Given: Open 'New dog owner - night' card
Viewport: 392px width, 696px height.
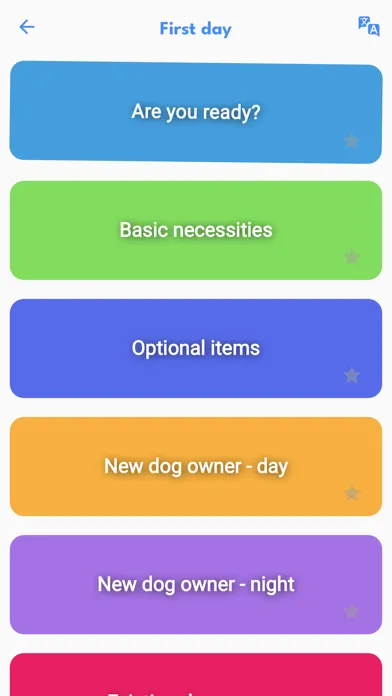Looking at the screenshot, I should pyautogui.click(x=196, y=584).
